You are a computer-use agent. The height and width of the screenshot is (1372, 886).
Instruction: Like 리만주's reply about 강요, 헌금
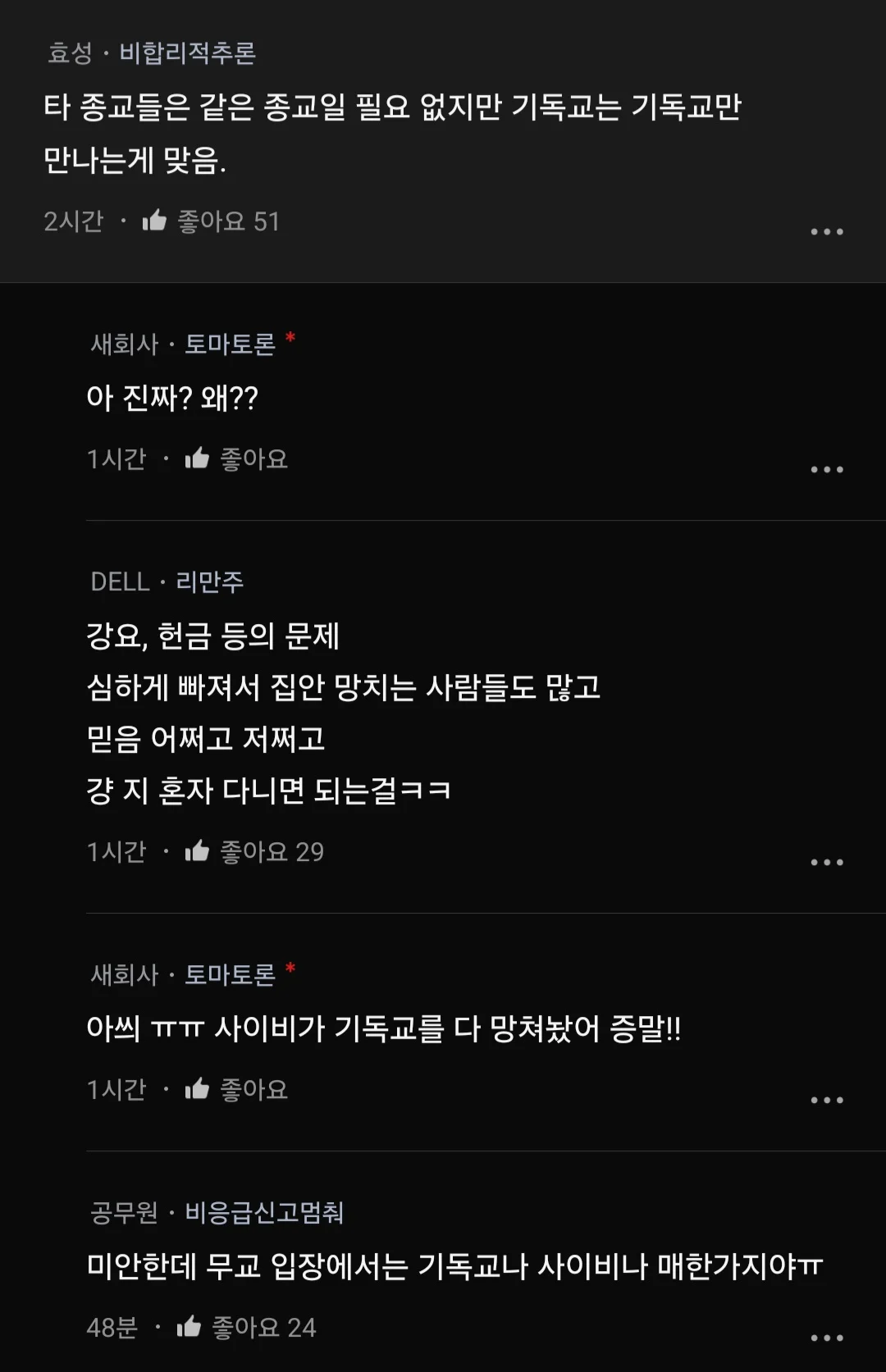[198, 851]
